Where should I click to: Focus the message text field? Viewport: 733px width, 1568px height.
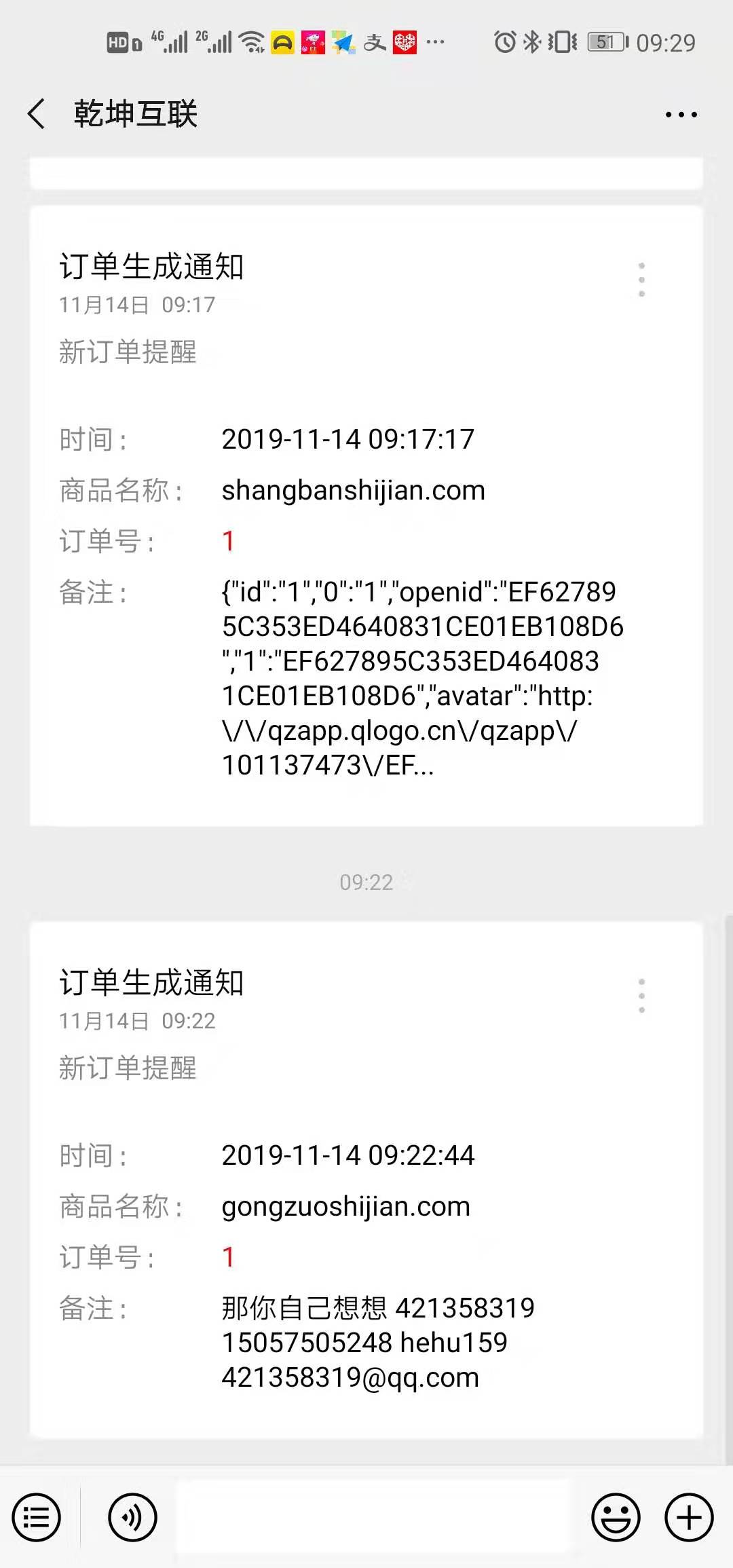click(x=373, y=1517)
